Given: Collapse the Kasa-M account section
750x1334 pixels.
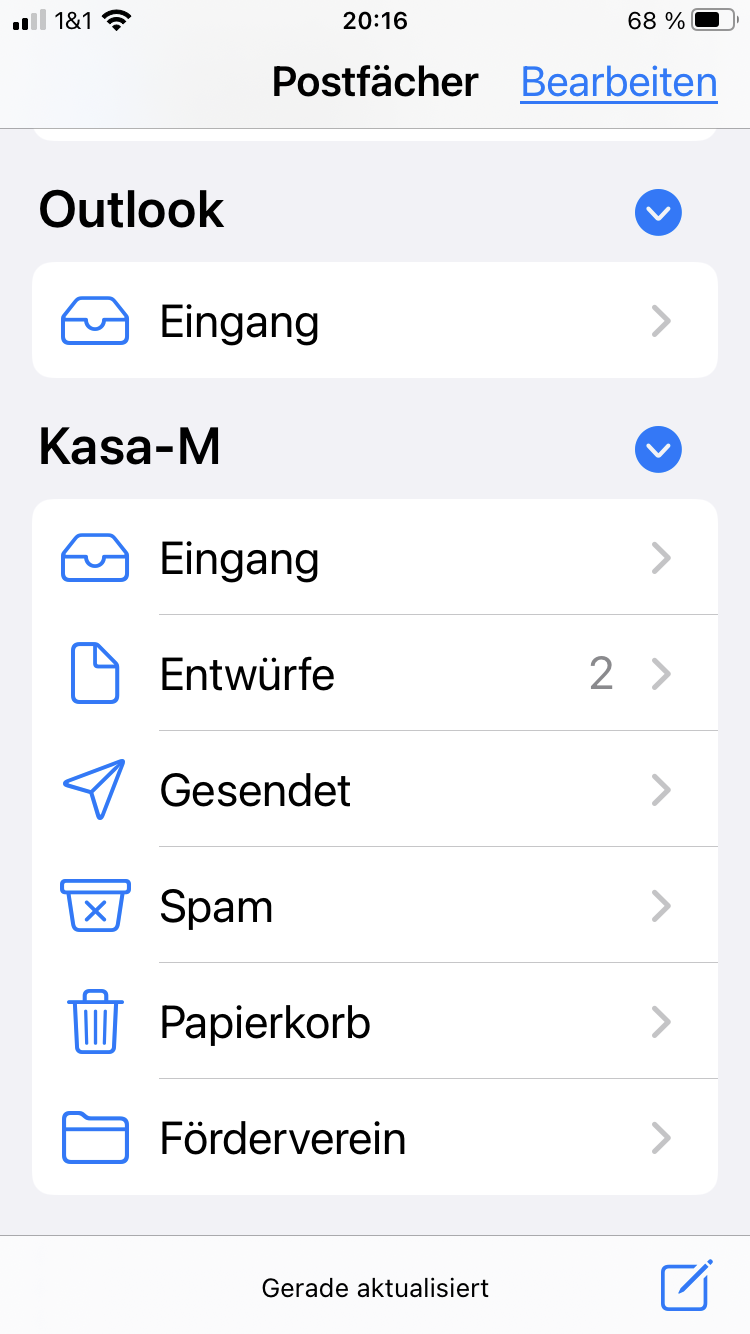Looking at the screenshot, I should pyautogui.click(x=658, y=450).
